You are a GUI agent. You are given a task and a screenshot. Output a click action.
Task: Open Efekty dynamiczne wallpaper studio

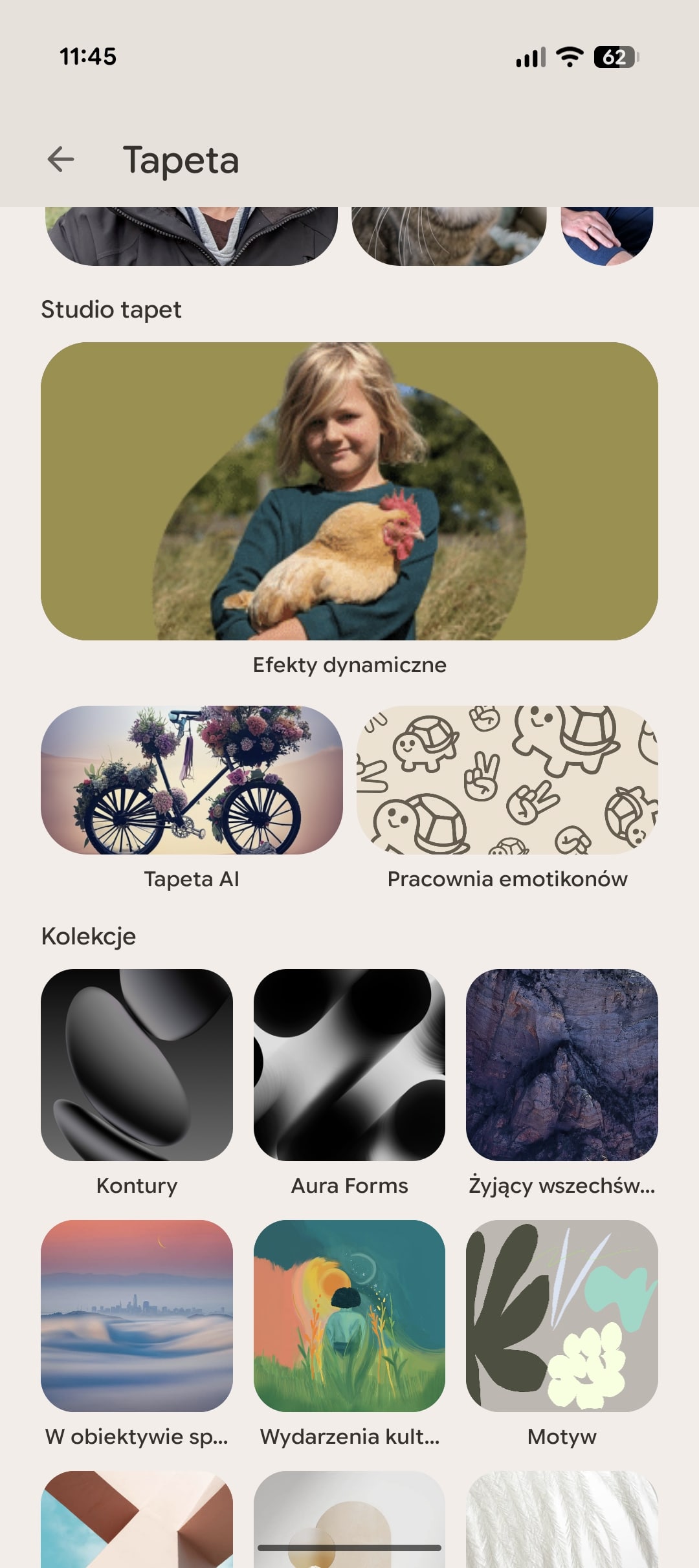click(x=349, y=492)
